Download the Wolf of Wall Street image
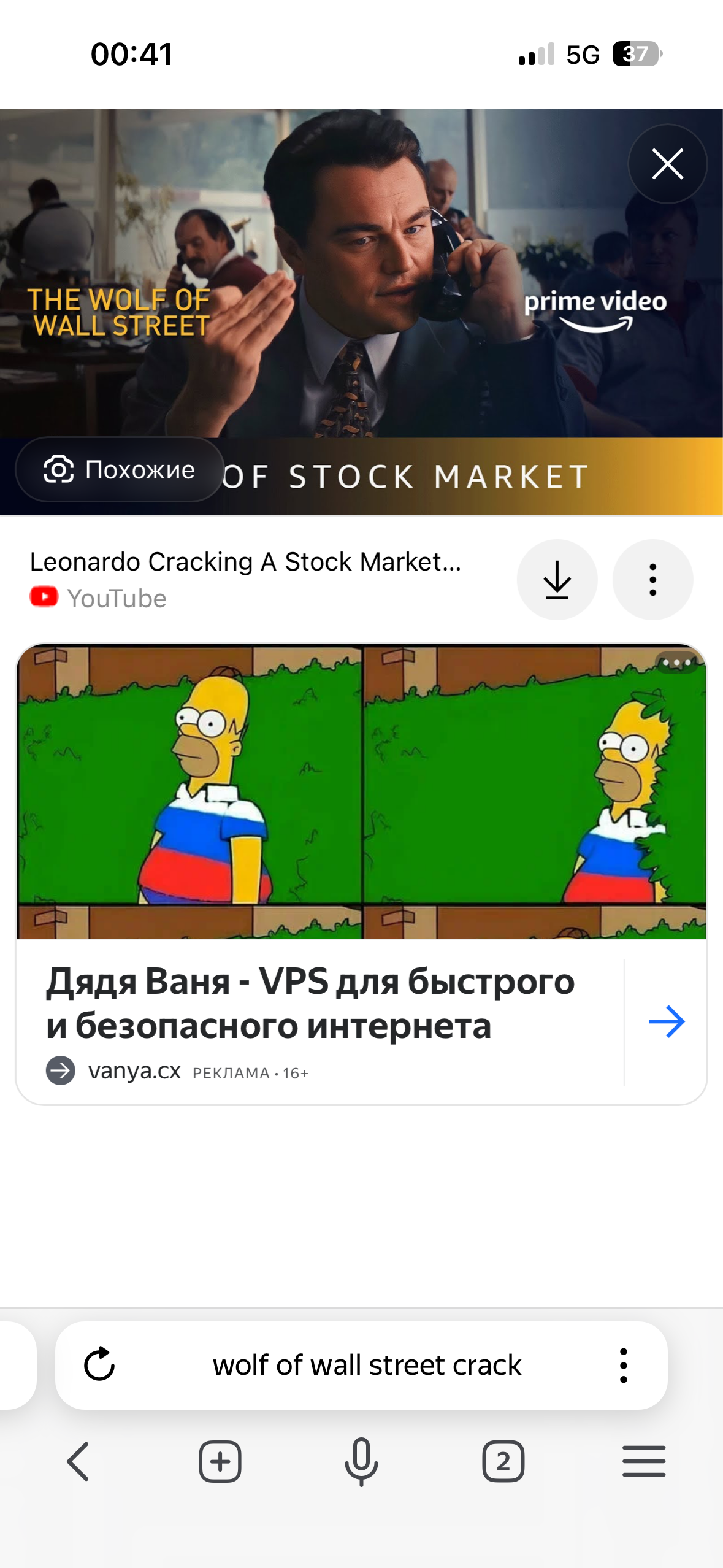Viewport: 723px width, 1568px height. click(557, 579)
